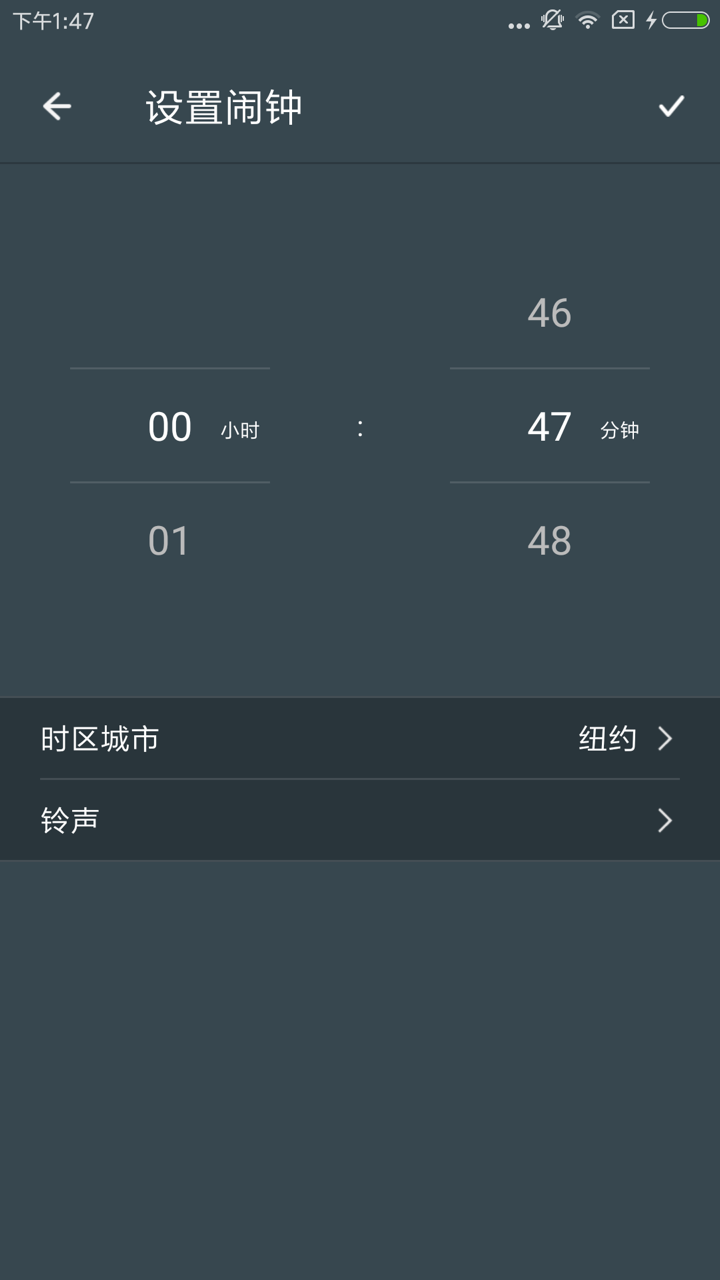Select minute 46 in the minute picker
The height and width of the screenshot is (1280, 720).
click(549, 313)
